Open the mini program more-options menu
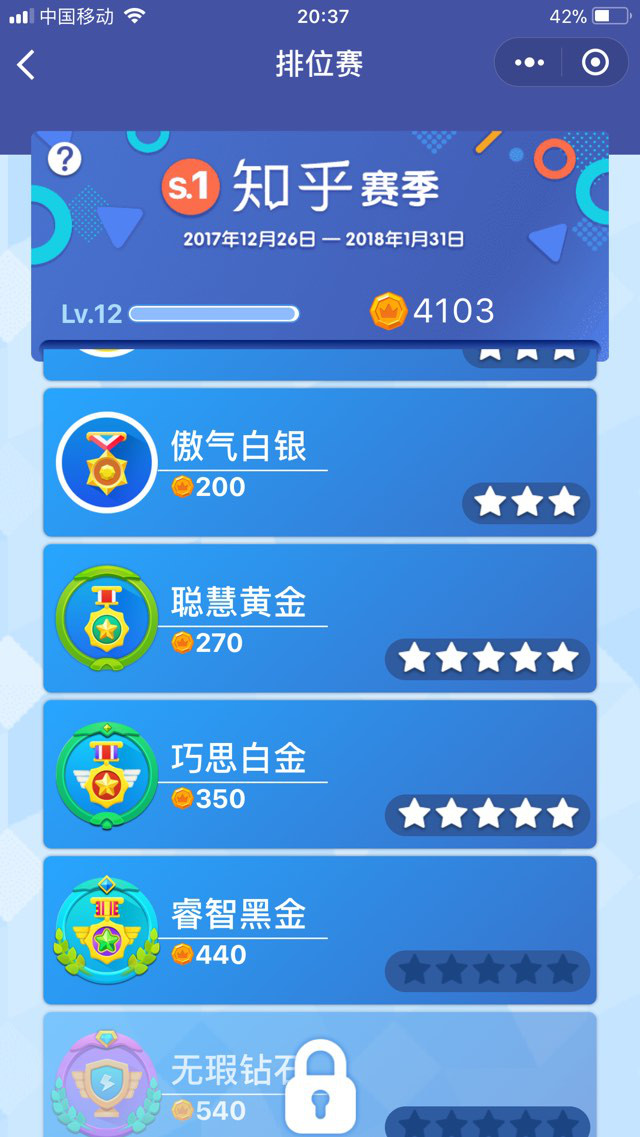 point(529,63)
